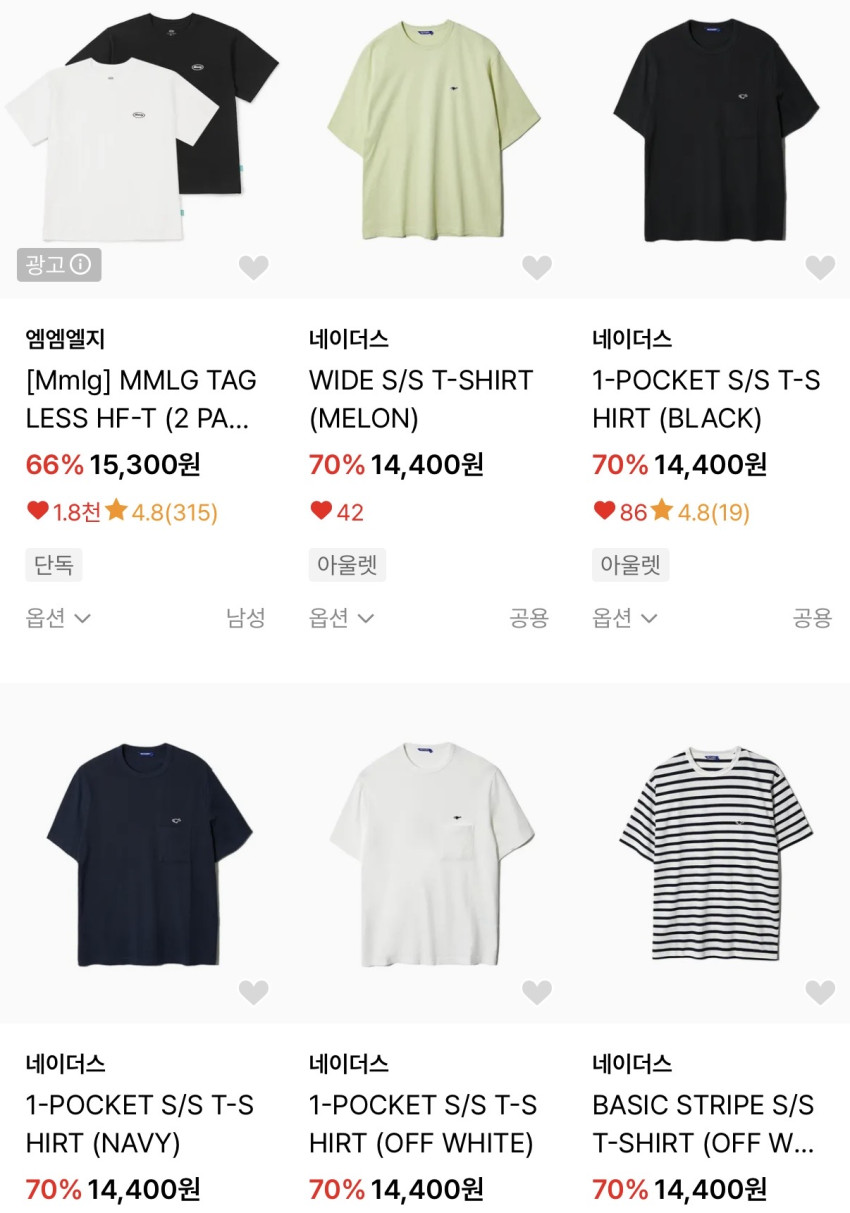Image resolution: width=850 pixels, height=1213 pixels.
Task: Open the 1-POCKET S/S T-SHIRT (NAVY) product
Action: point(140,1124)
